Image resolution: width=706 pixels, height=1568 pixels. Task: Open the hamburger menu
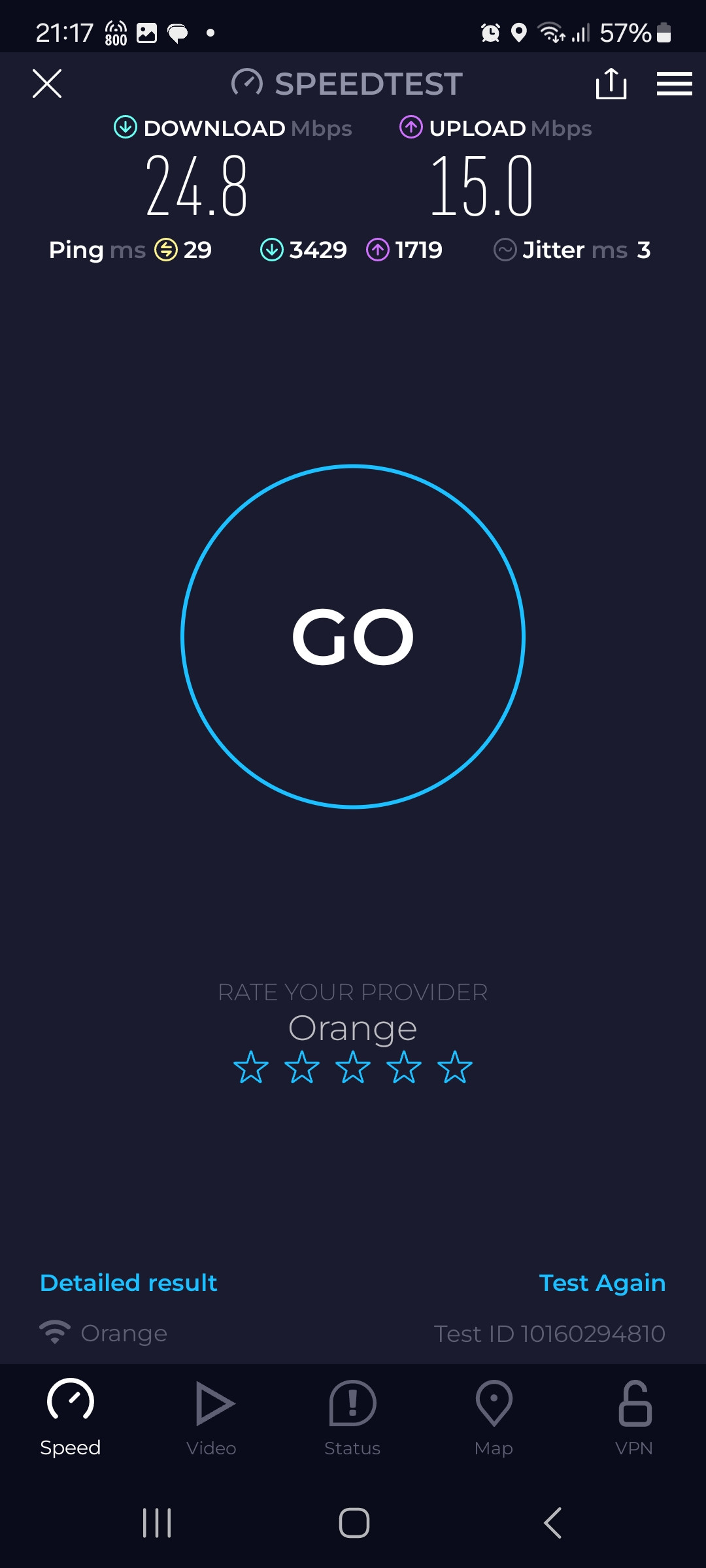point(675,84)
